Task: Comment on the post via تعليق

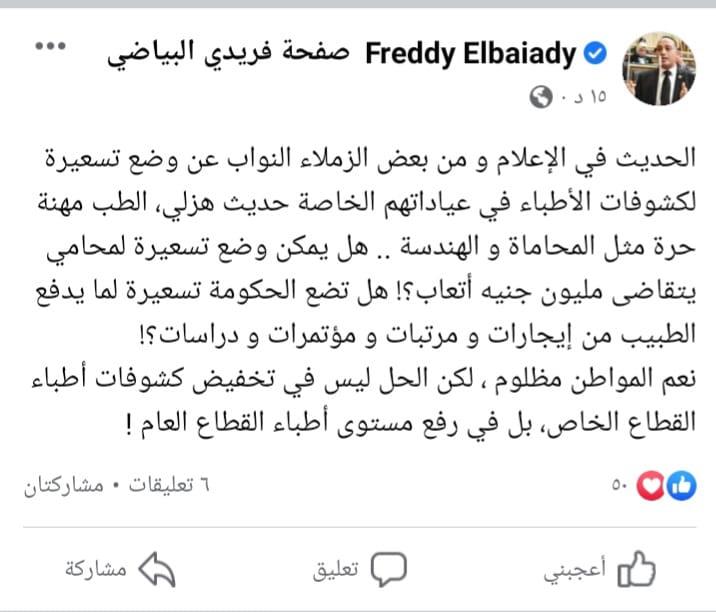Action: coord(359,570)
